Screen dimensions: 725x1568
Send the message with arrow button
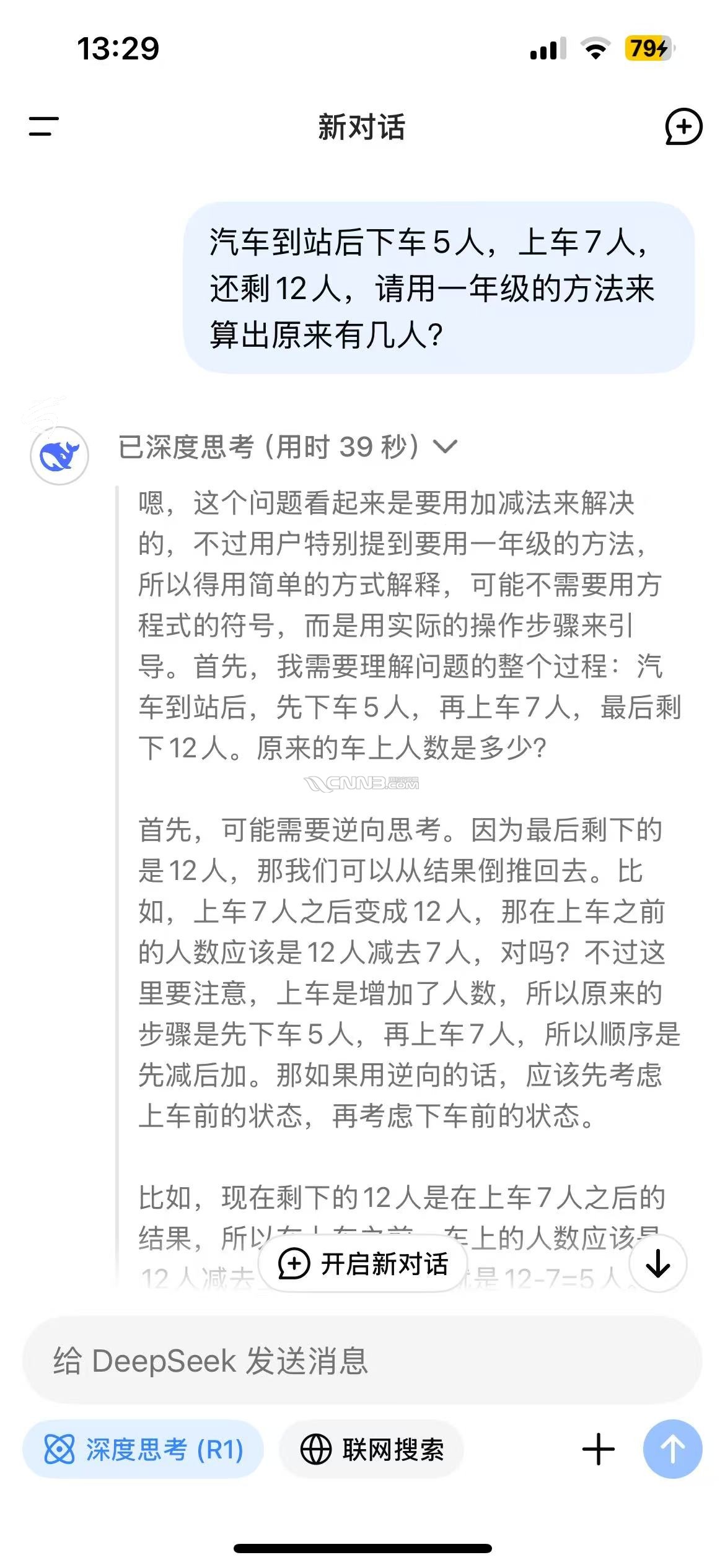click(x=672, y=1450)
